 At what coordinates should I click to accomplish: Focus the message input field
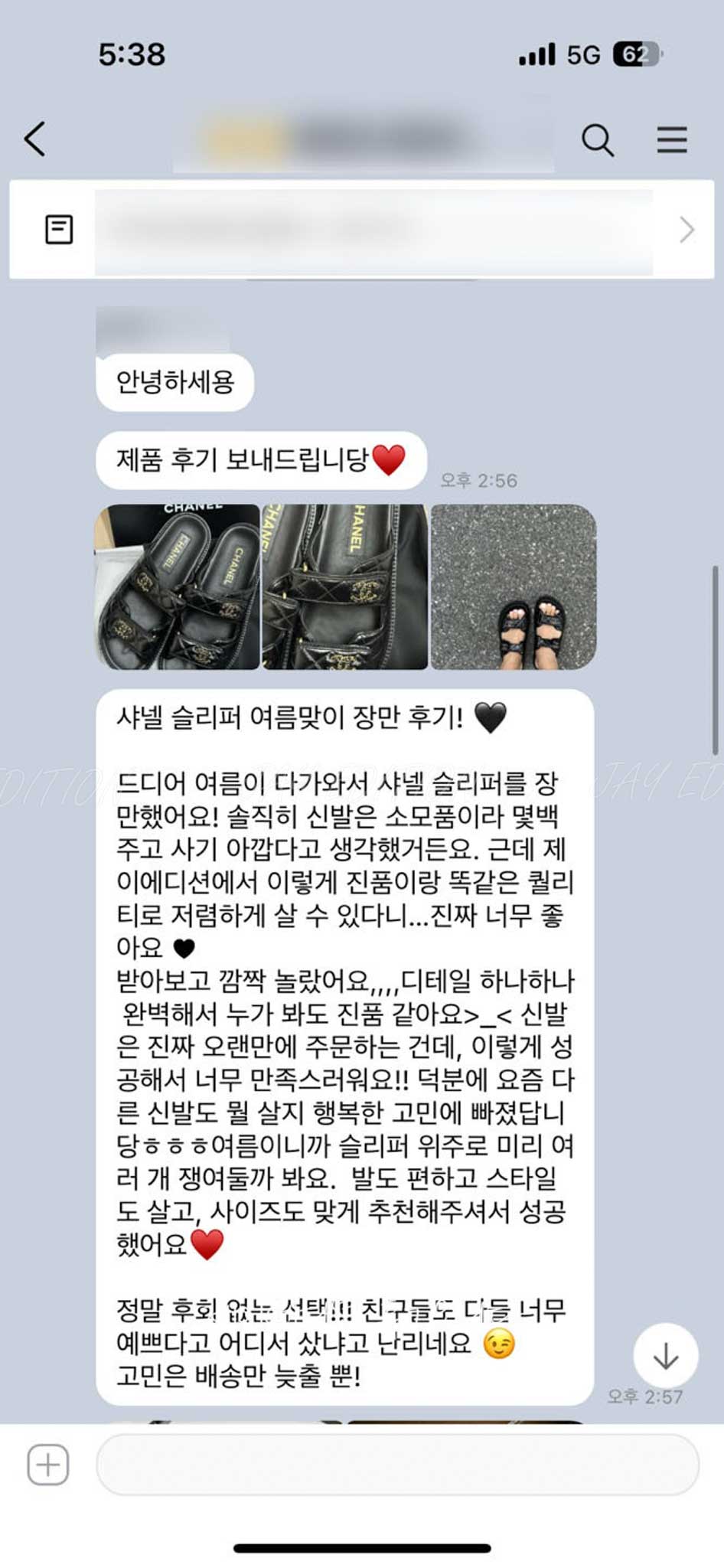pos(396,1465)
